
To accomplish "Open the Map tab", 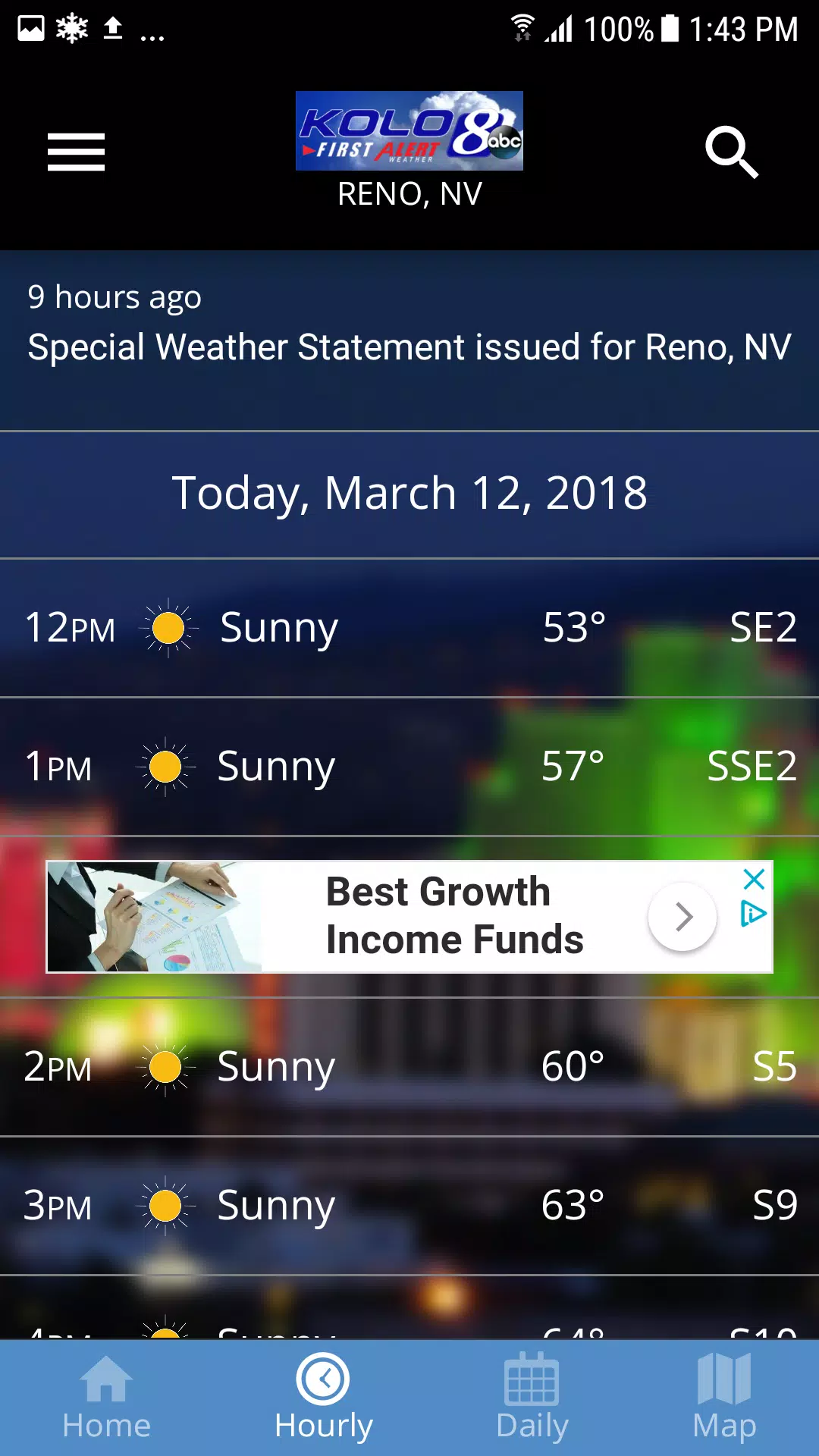I will coord(724,1398).
